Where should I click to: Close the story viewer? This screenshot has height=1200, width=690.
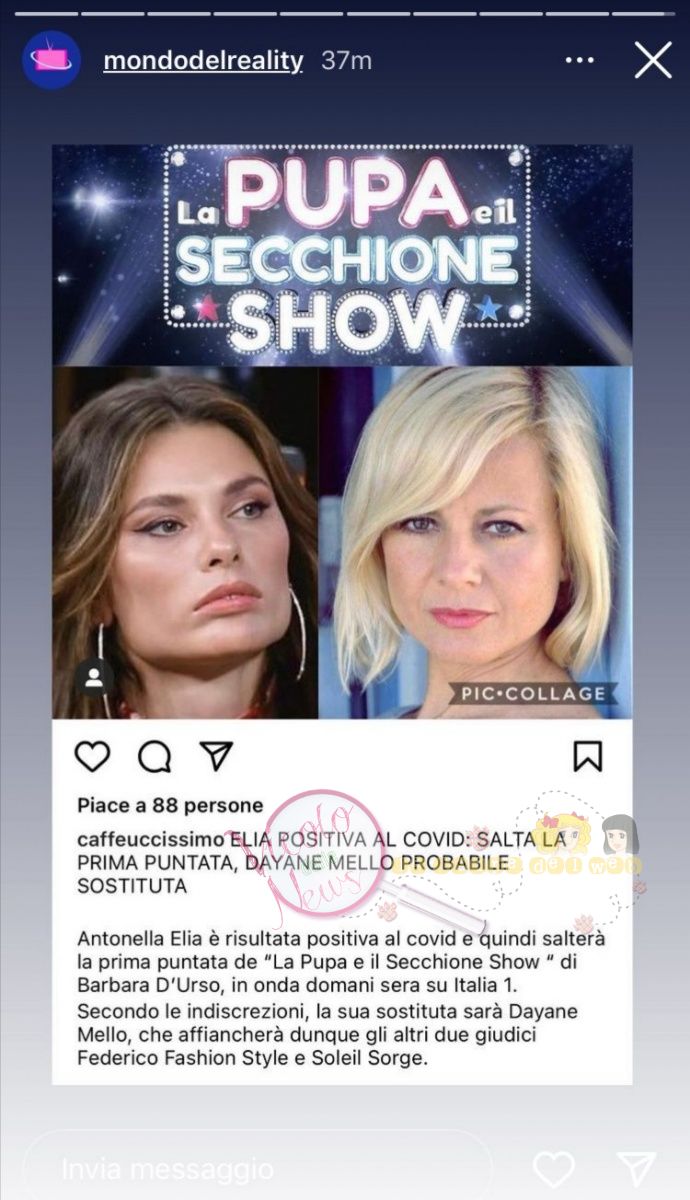(653, 61)
